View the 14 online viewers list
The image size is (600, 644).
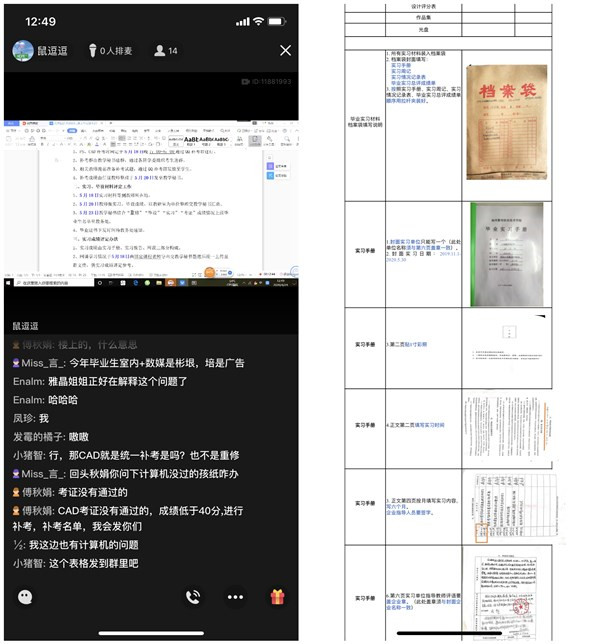pos(166,50)
